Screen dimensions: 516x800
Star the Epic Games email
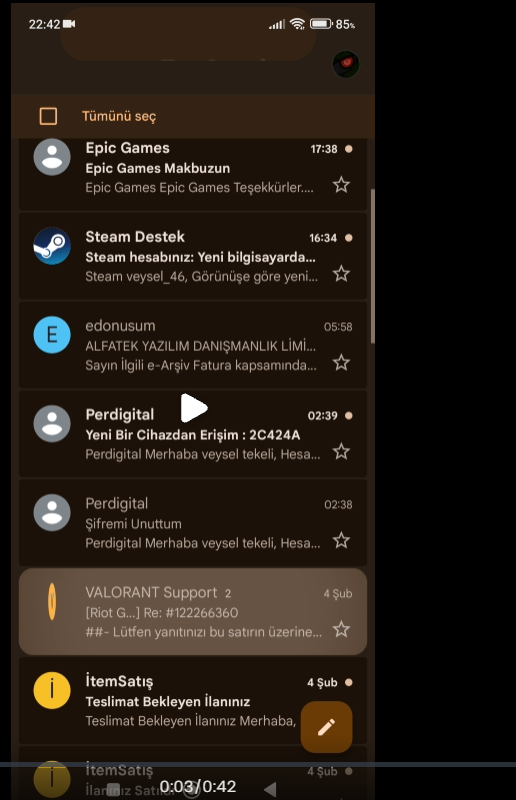[x=341, y=185]
